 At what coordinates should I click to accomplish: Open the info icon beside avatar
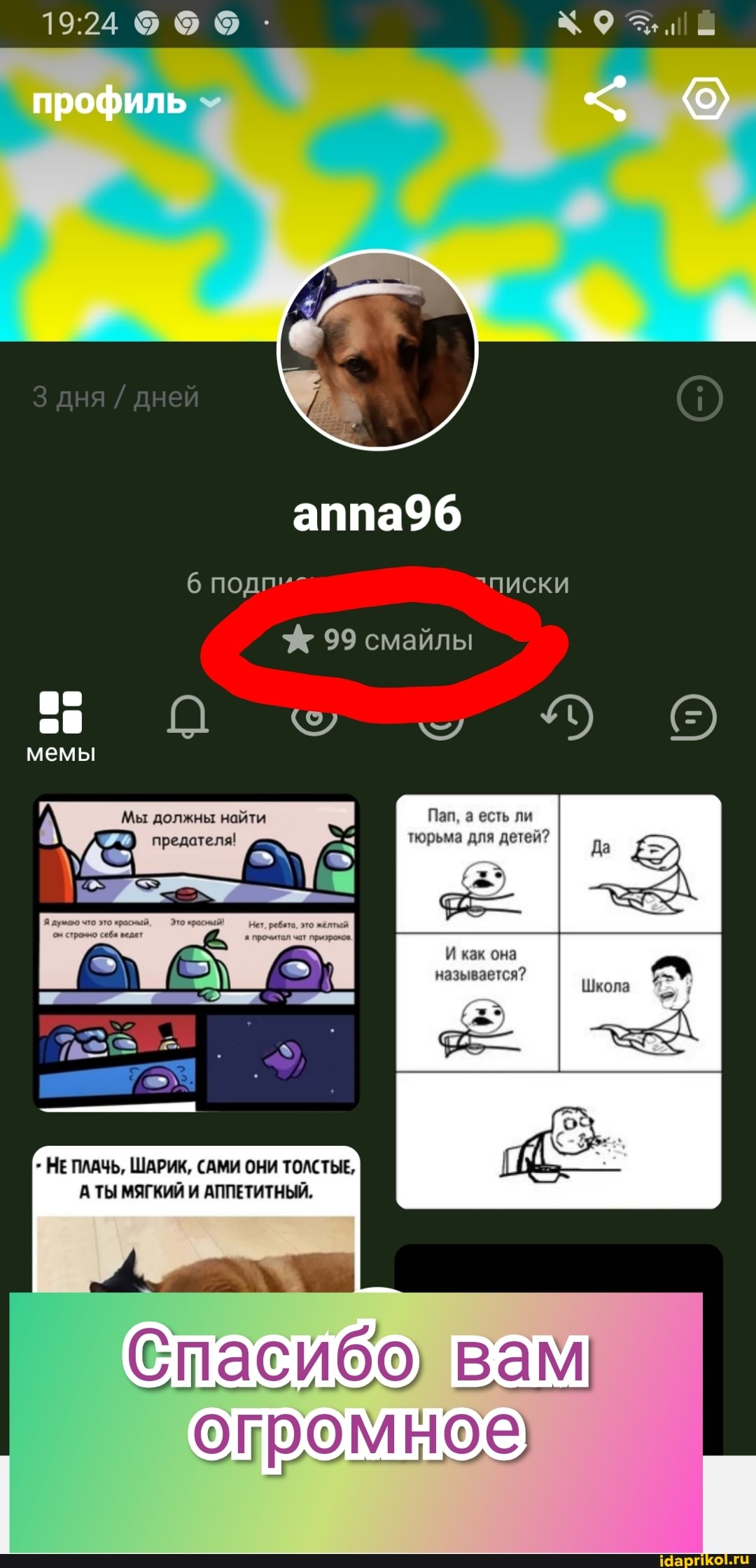699,398
